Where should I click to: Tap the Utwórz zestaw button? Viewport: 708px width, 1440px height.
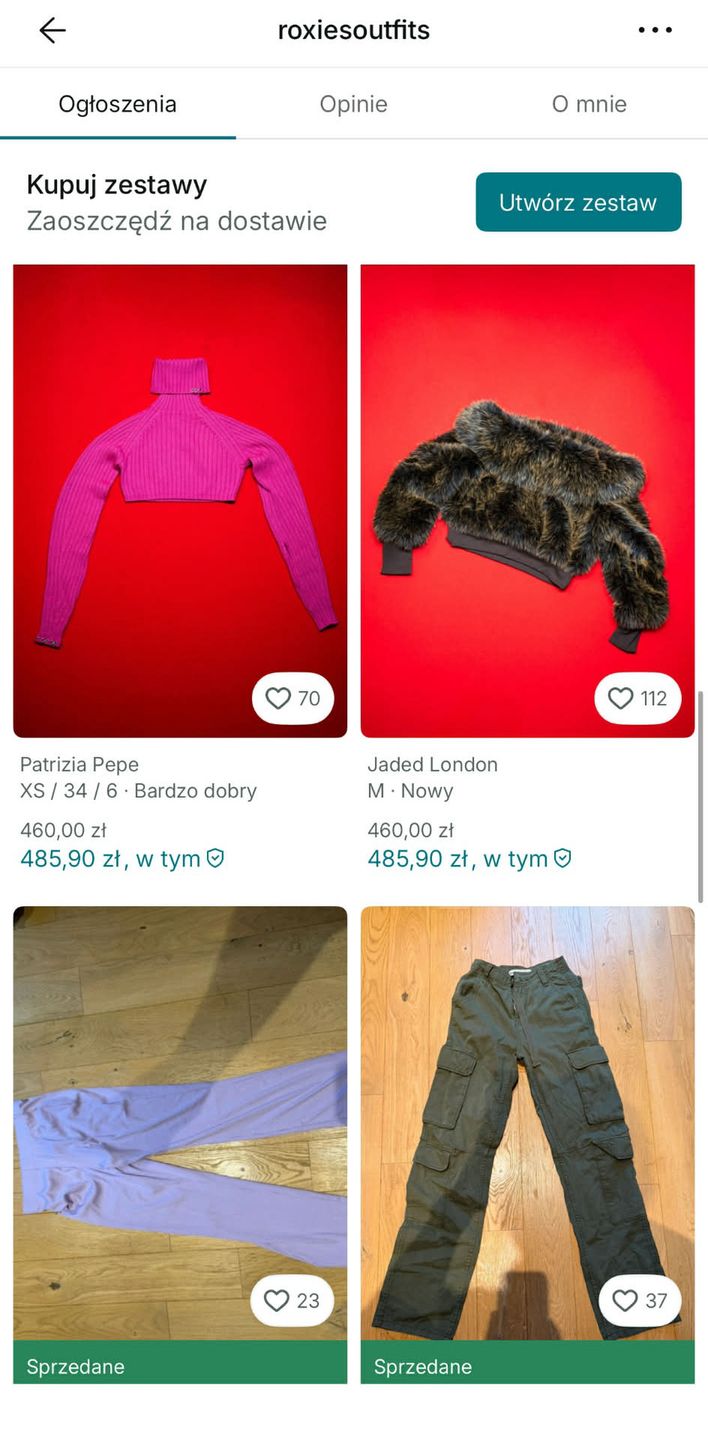tap(578, 202)
